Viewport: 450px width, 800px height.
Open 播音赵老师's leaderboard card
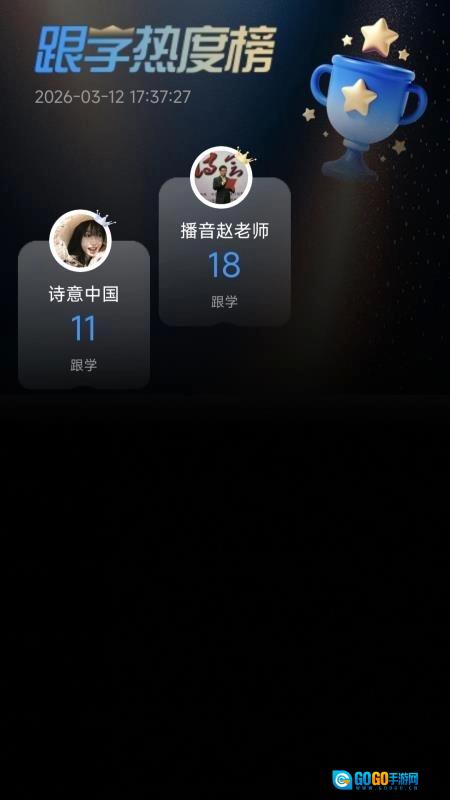(224, 252)
